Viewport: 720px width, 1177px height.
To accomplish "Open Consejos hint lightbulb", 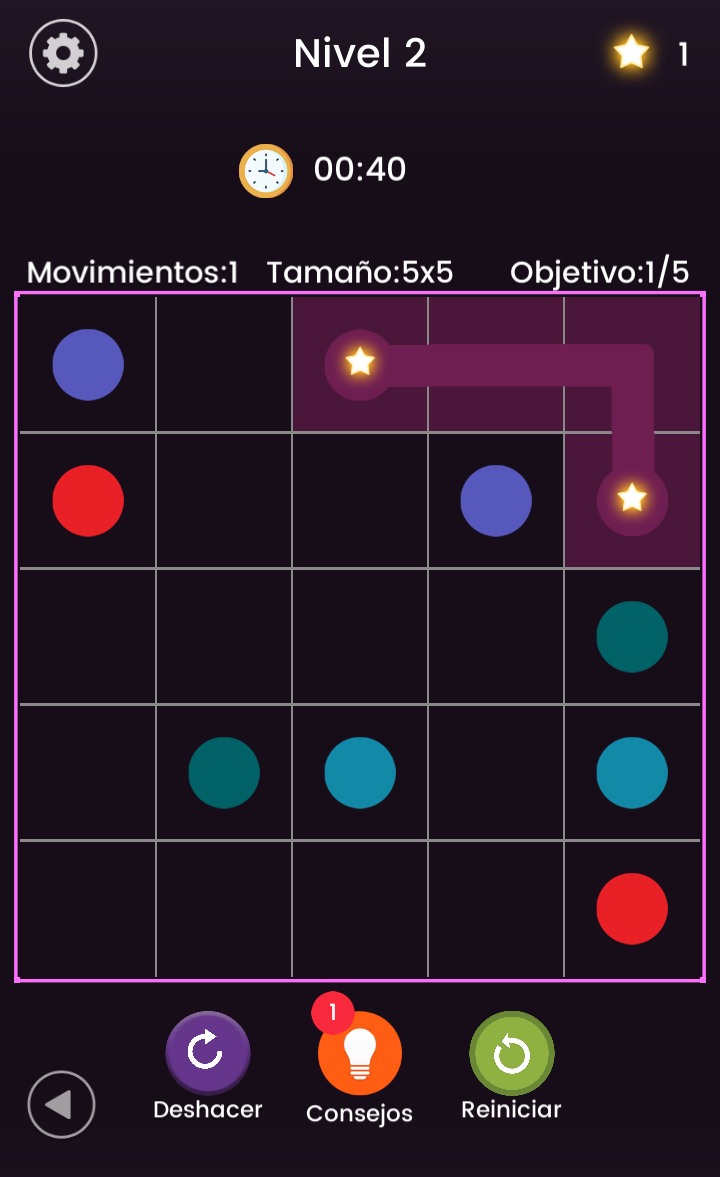I will (360, 1054).
